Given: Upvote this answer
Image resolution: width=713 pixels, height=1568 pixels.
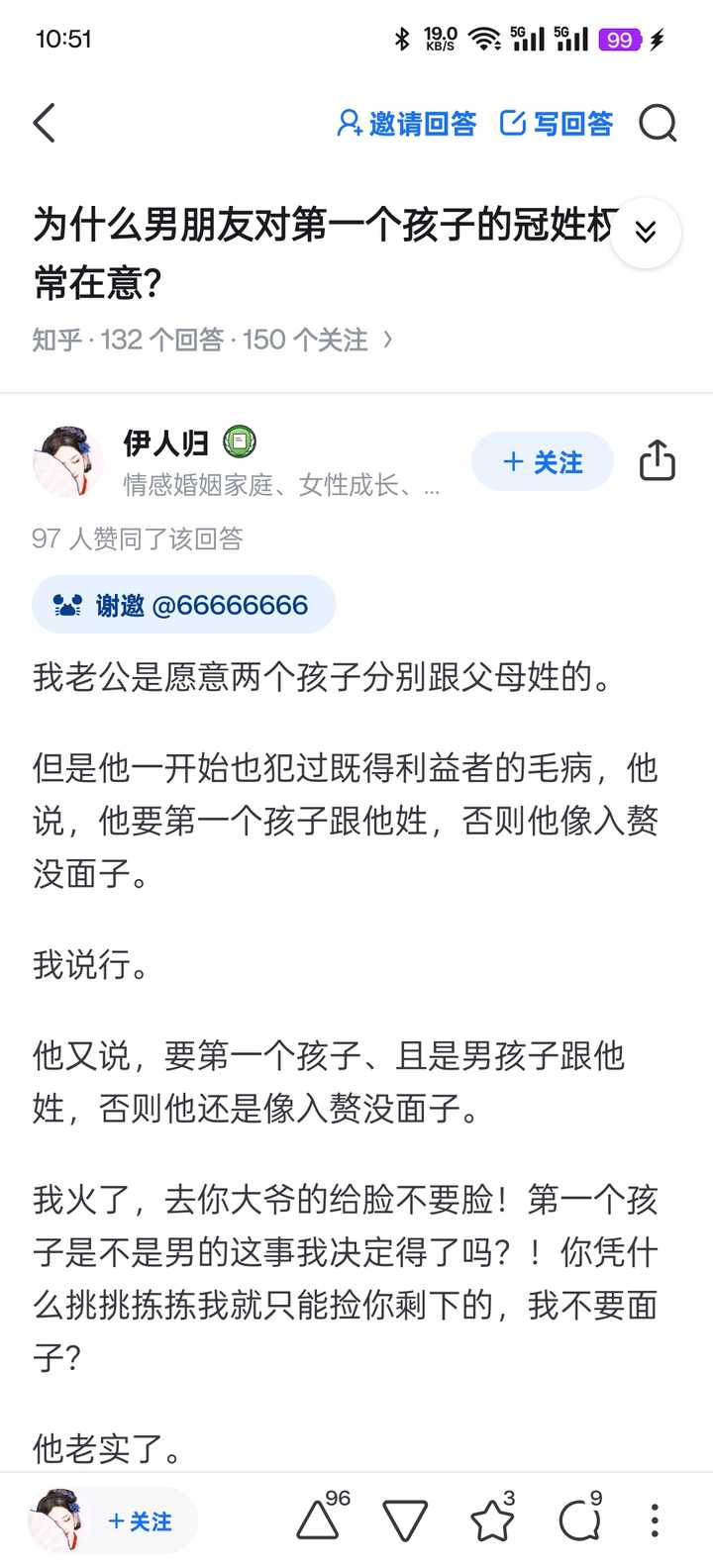Looking at the screenshot, I should click(319, 1520).
